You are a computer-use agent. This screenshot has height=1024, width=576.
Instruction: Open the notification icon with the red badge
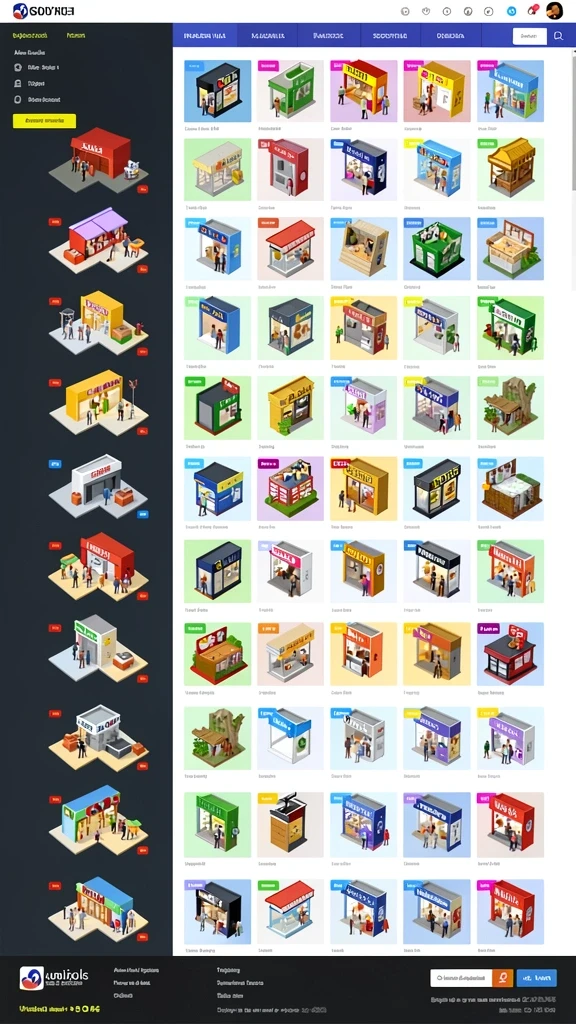tap(532, 10)
